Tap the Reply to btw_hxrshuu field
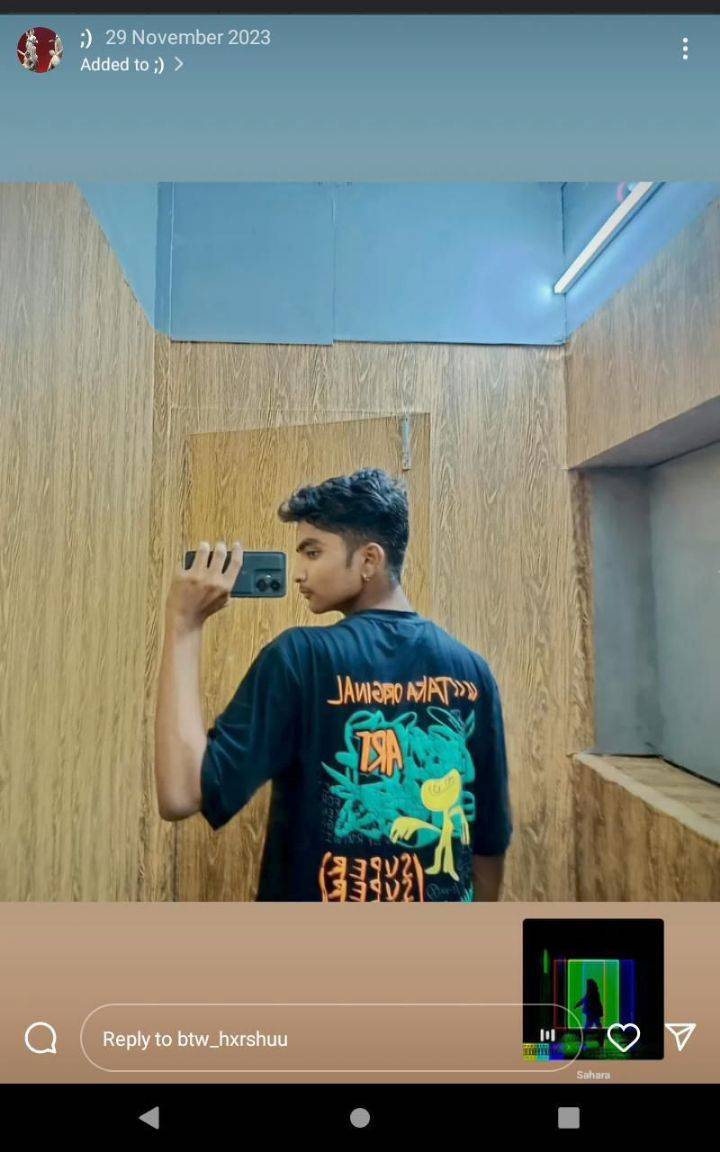720x1152 pixels. tap(300, 1038)
